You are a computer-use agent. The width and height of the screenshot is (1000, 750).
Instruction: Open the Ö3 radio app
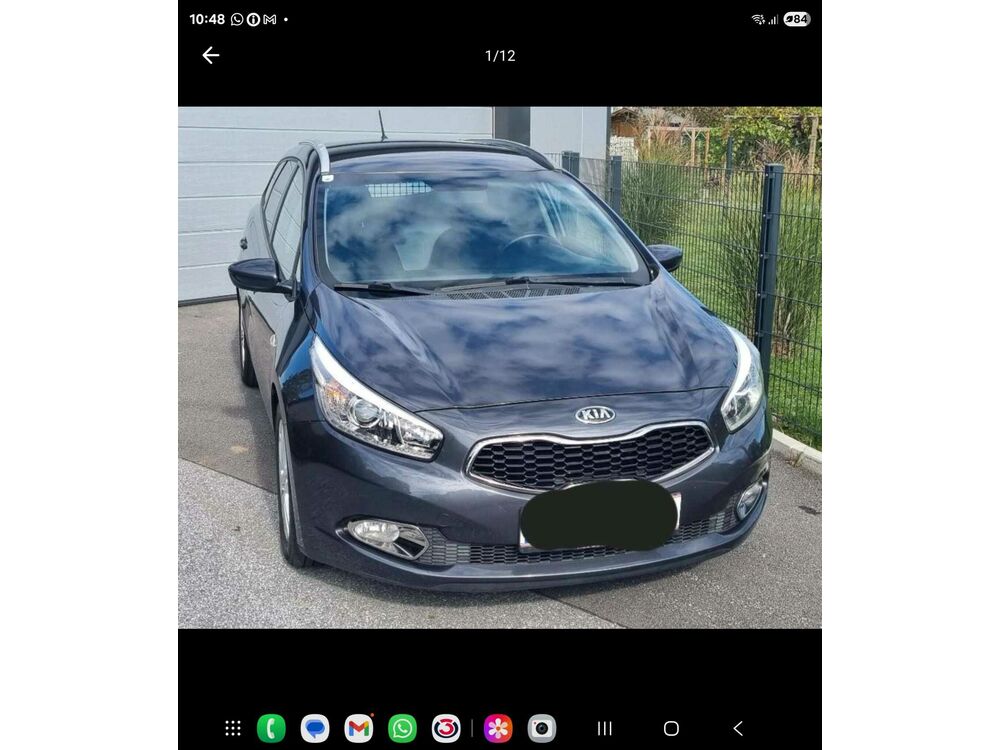pyautogui.click(x=446, y=728)
